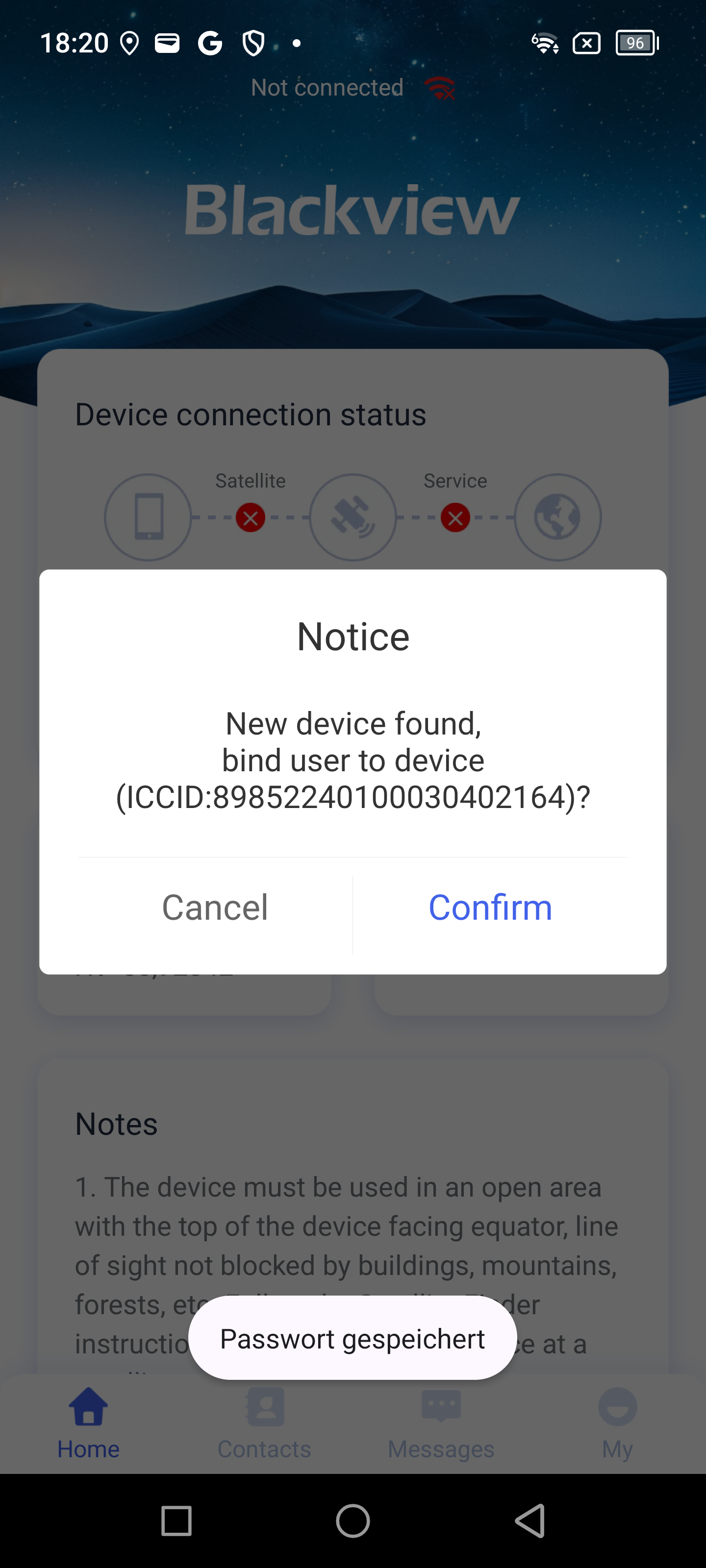Confirm binding the new device
Screen dimensions: 706x1568
[x=490, y=907]
